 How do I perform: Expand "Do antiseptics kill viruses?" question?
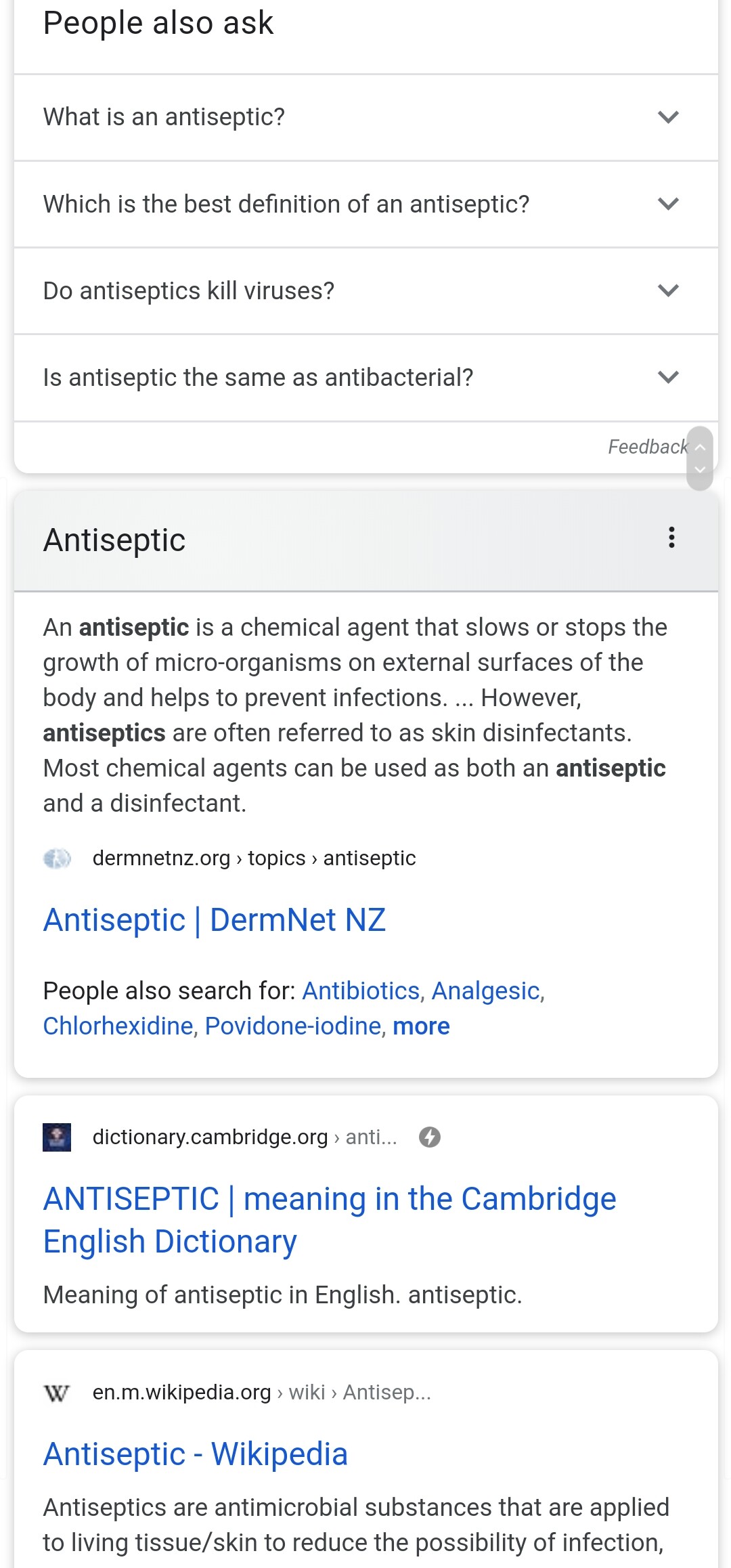tap(365, 290)
